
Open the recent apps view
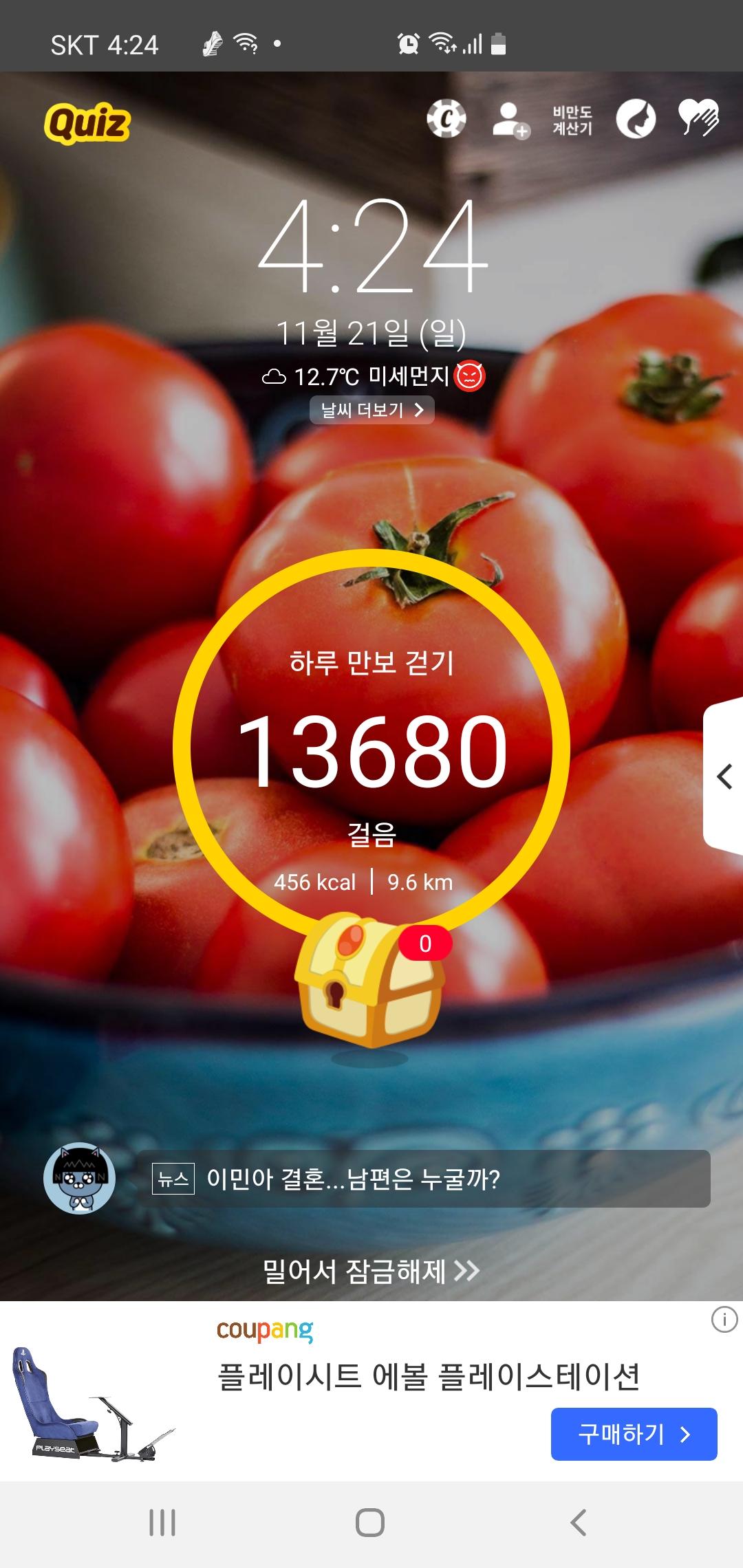(x=162, y=1523)
